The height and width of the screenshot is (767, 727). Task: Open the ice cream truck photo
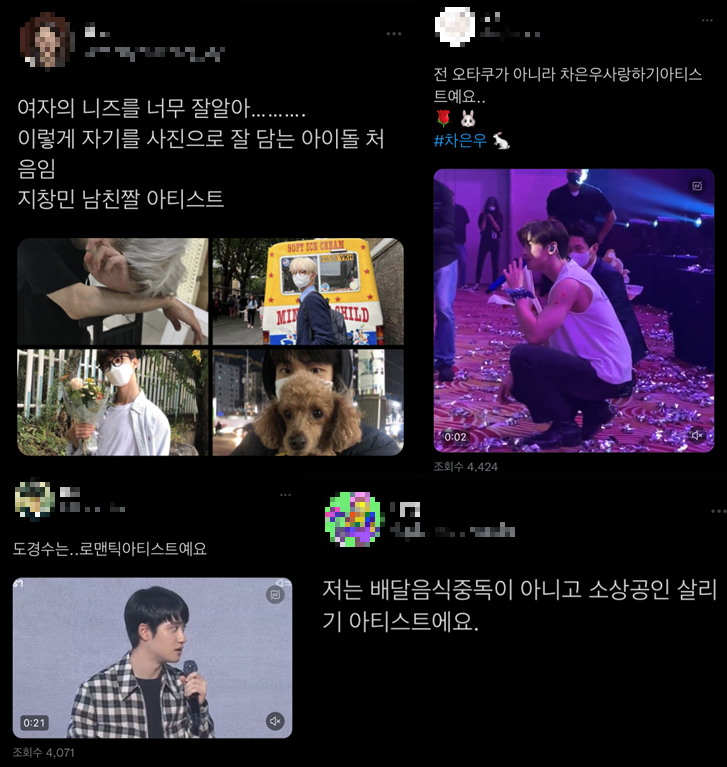click(x=308, y=292)
